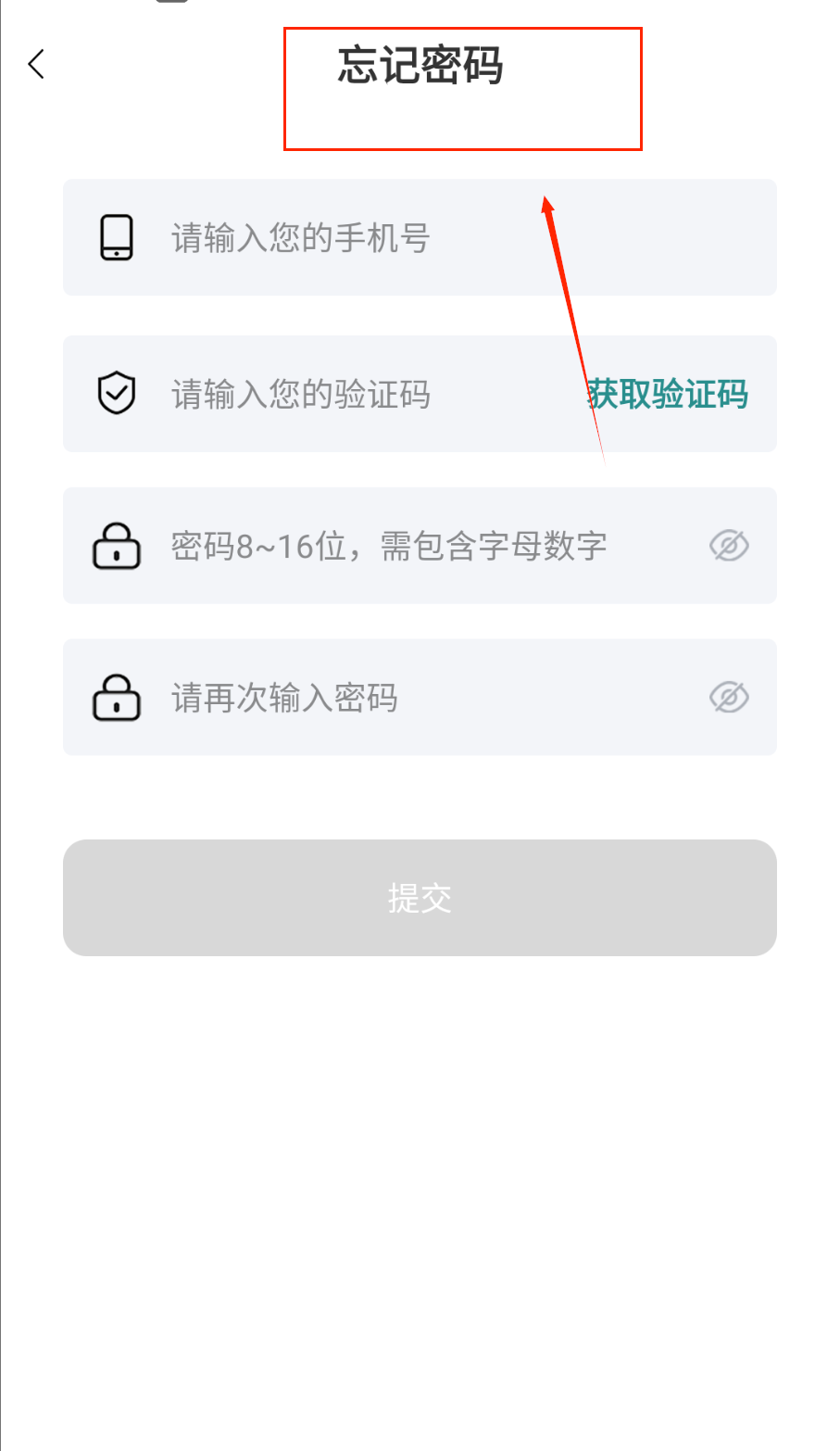Tap 获取验证码 to request a code
Screen dimensions: 840x1451
(x=669, y=395)
